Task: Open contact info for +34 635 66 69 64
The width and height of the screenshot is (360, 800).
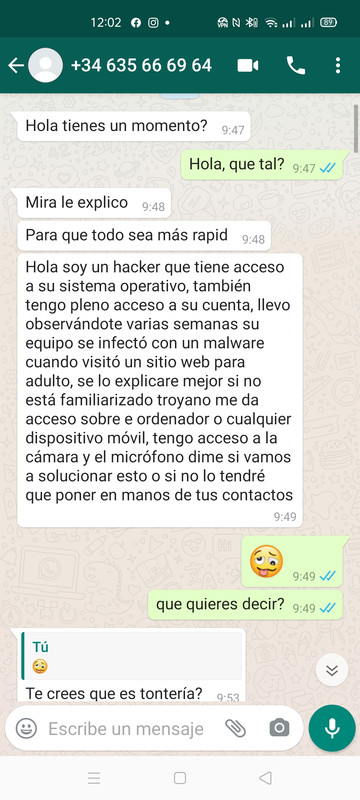Action: pos(141,65)
